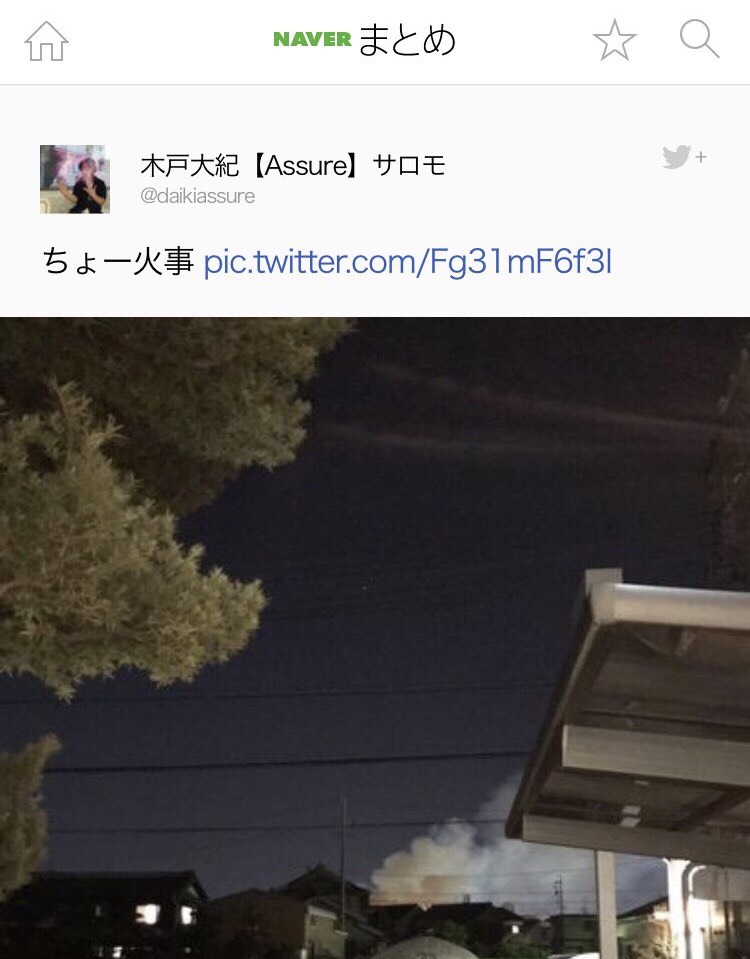Viewport: 750px width, 959px height.
Task: Open search with the magnifier icon
Action: [699, 41]
